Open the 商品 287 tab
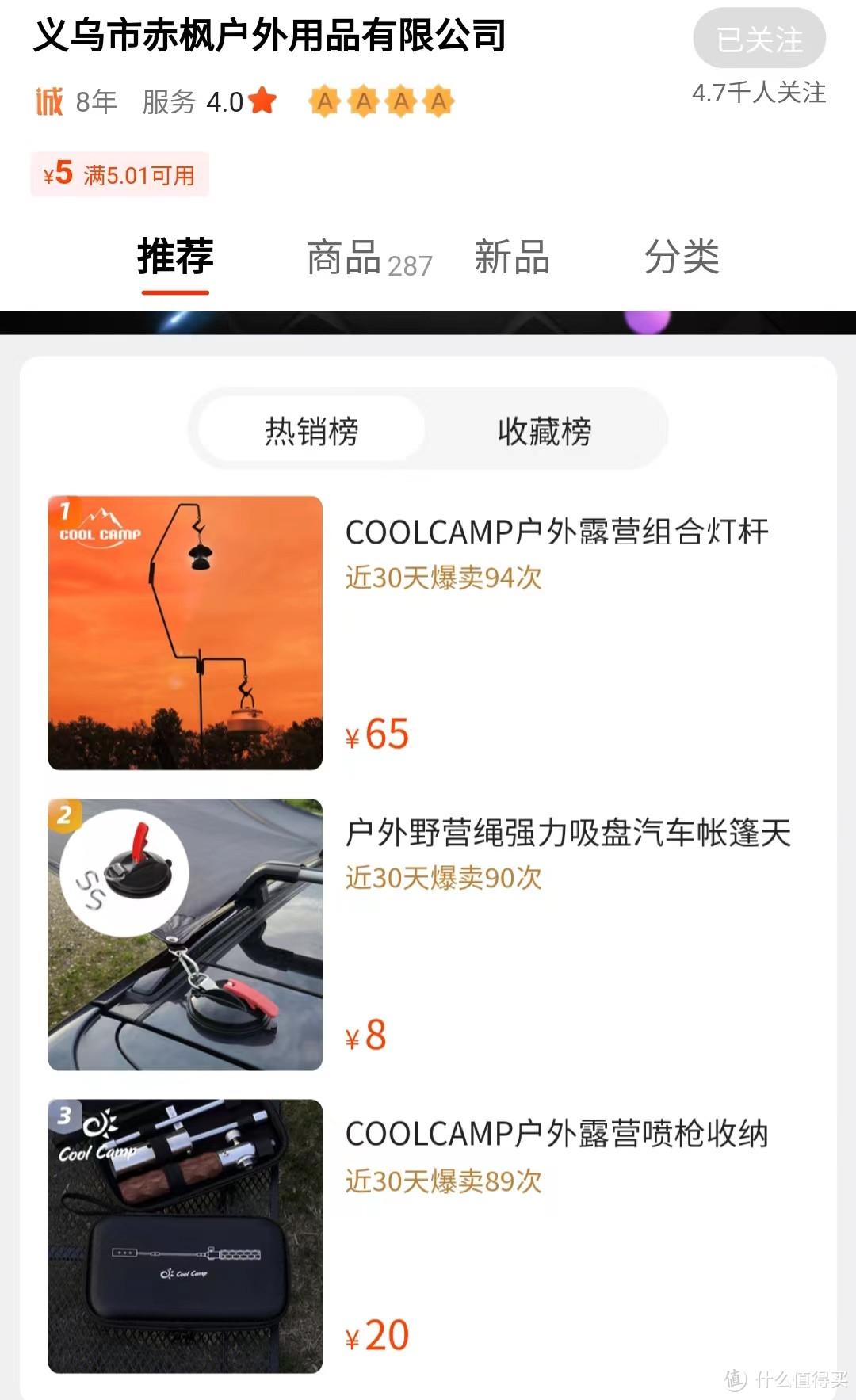Screen dimensions: 856x1400 coord(369,259)
